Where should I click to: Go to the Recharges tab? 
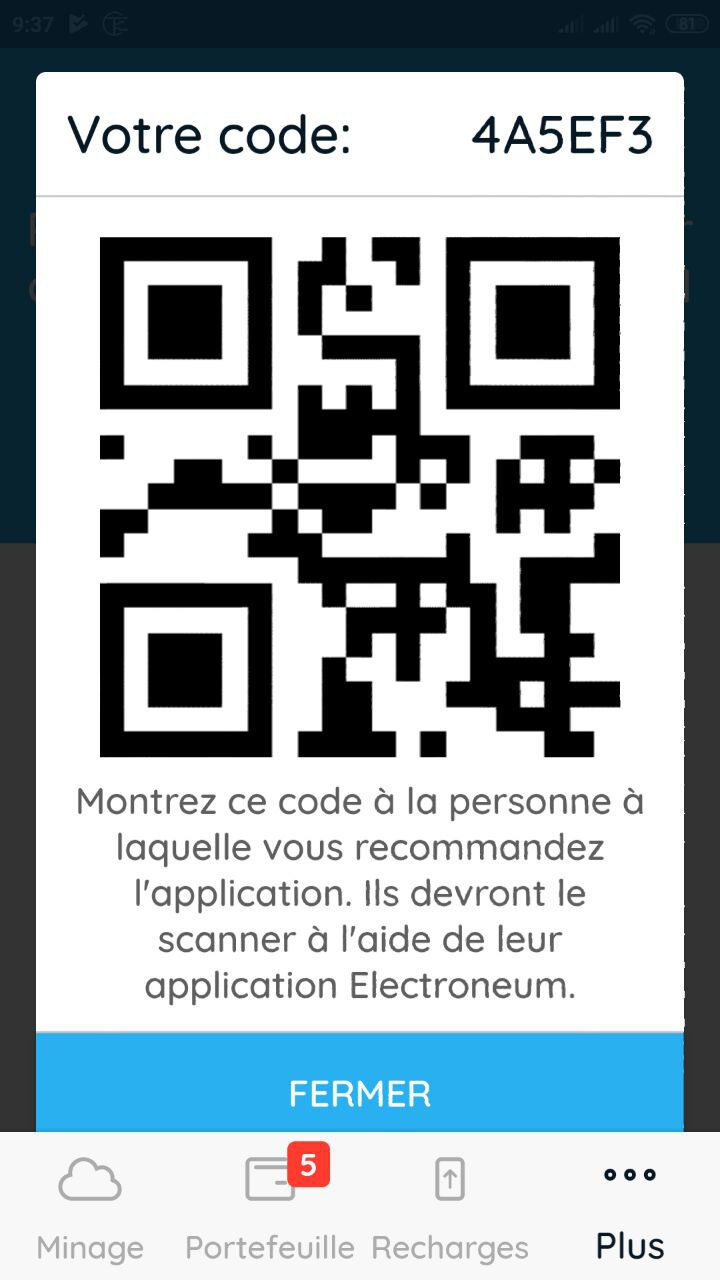point(450,1206)
